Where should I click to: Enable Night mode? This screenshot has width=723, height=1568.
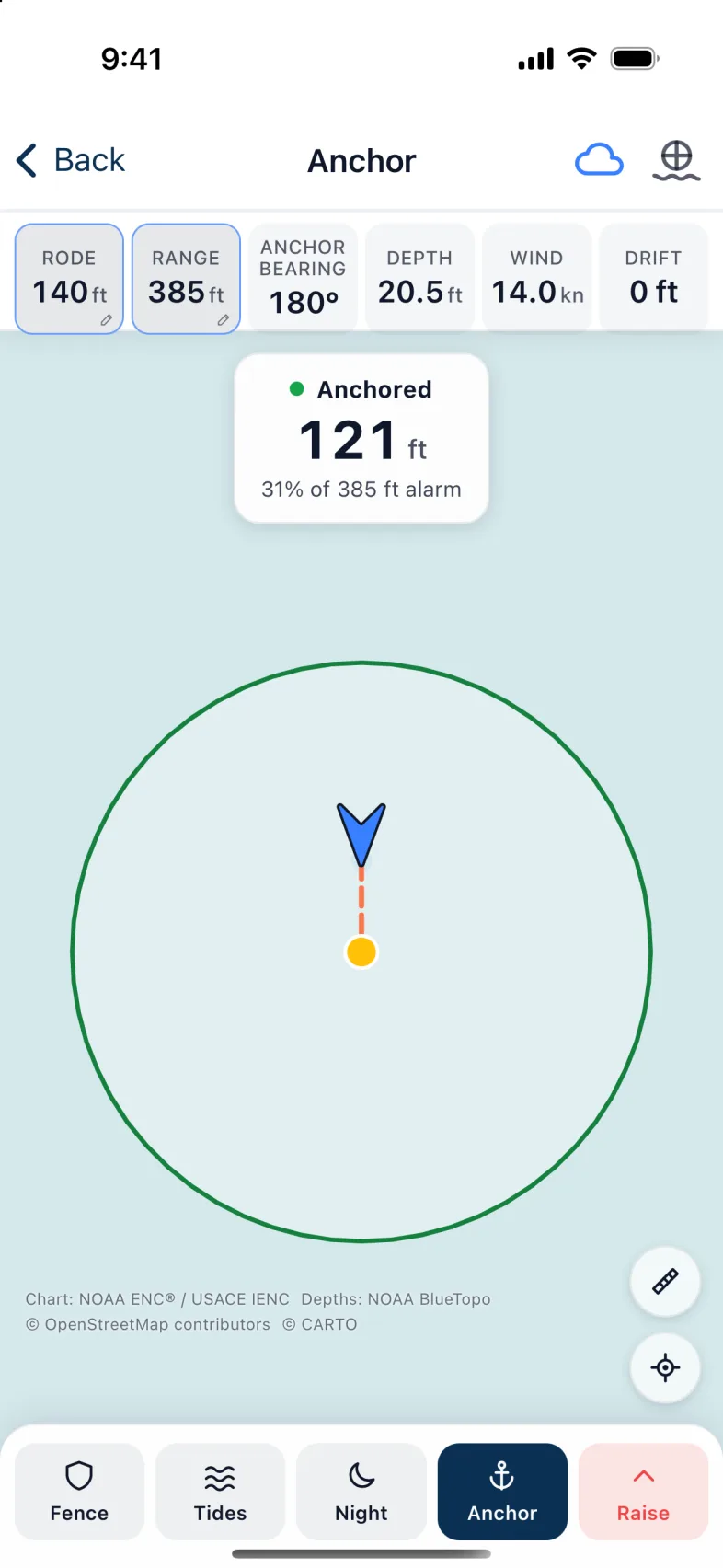[361, 1492]
